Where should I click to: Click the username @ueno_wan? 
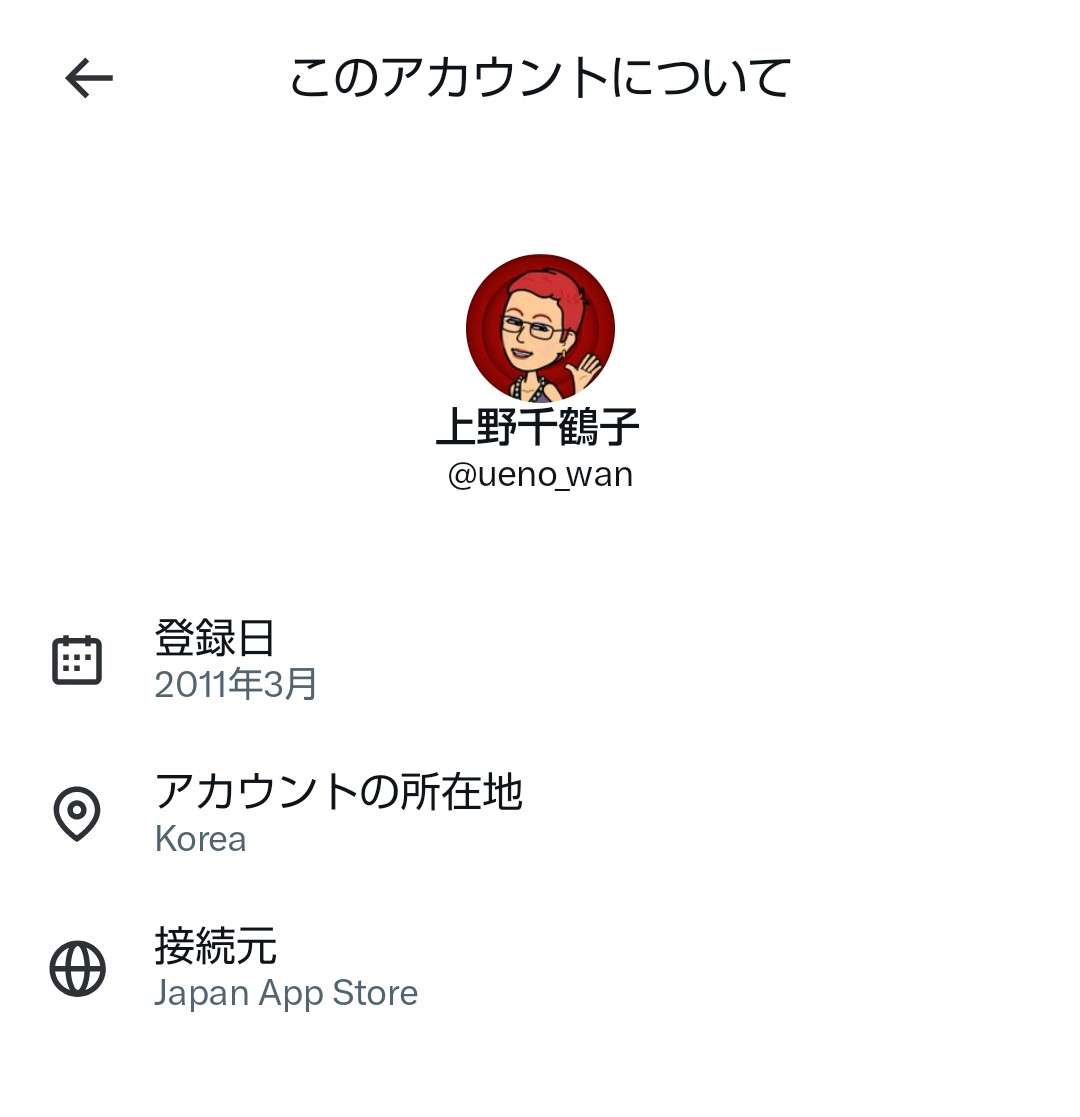(x=540, y=475)
